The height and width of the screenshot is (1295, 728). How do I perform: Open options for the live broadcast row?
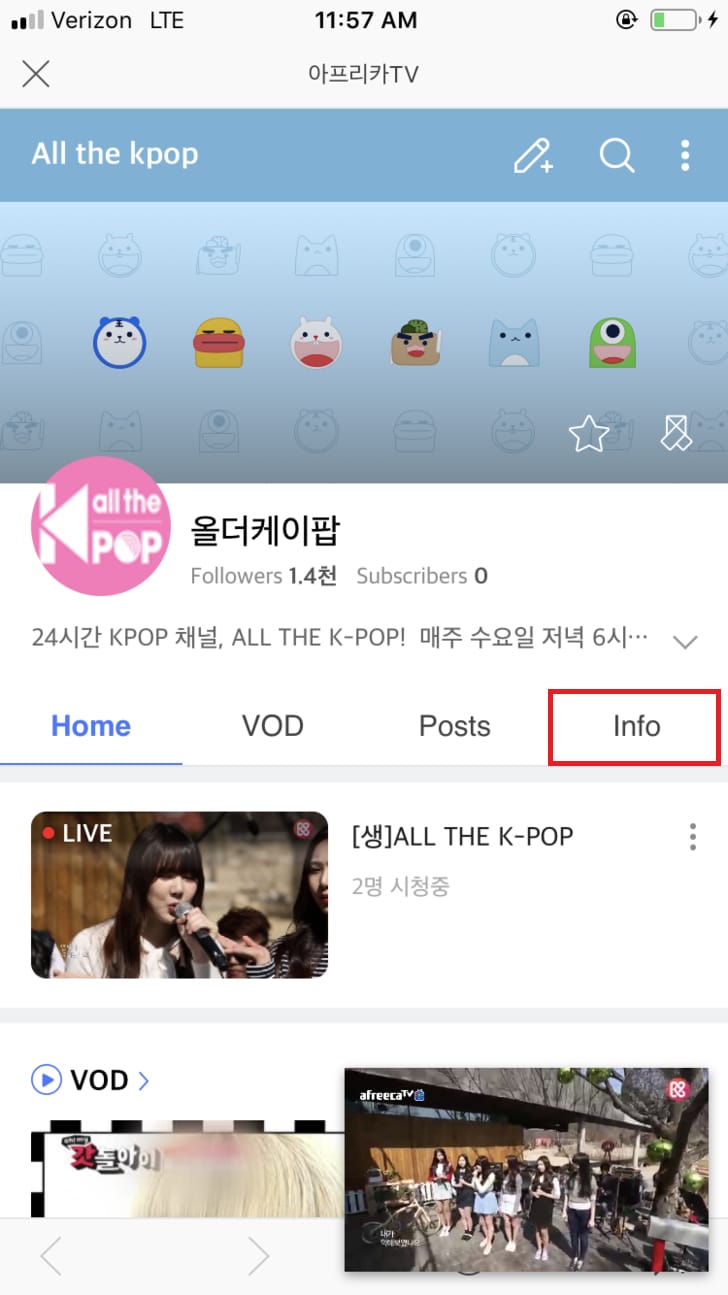tap(692, 837)
